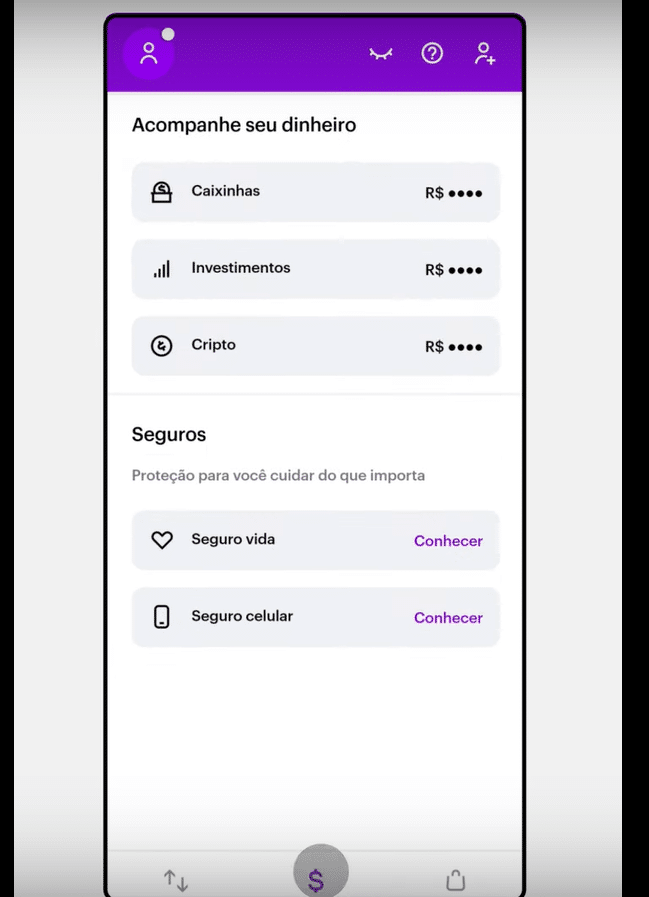
Task: Tap Conhecer for Seguro vida
Action: coord(448,541)
